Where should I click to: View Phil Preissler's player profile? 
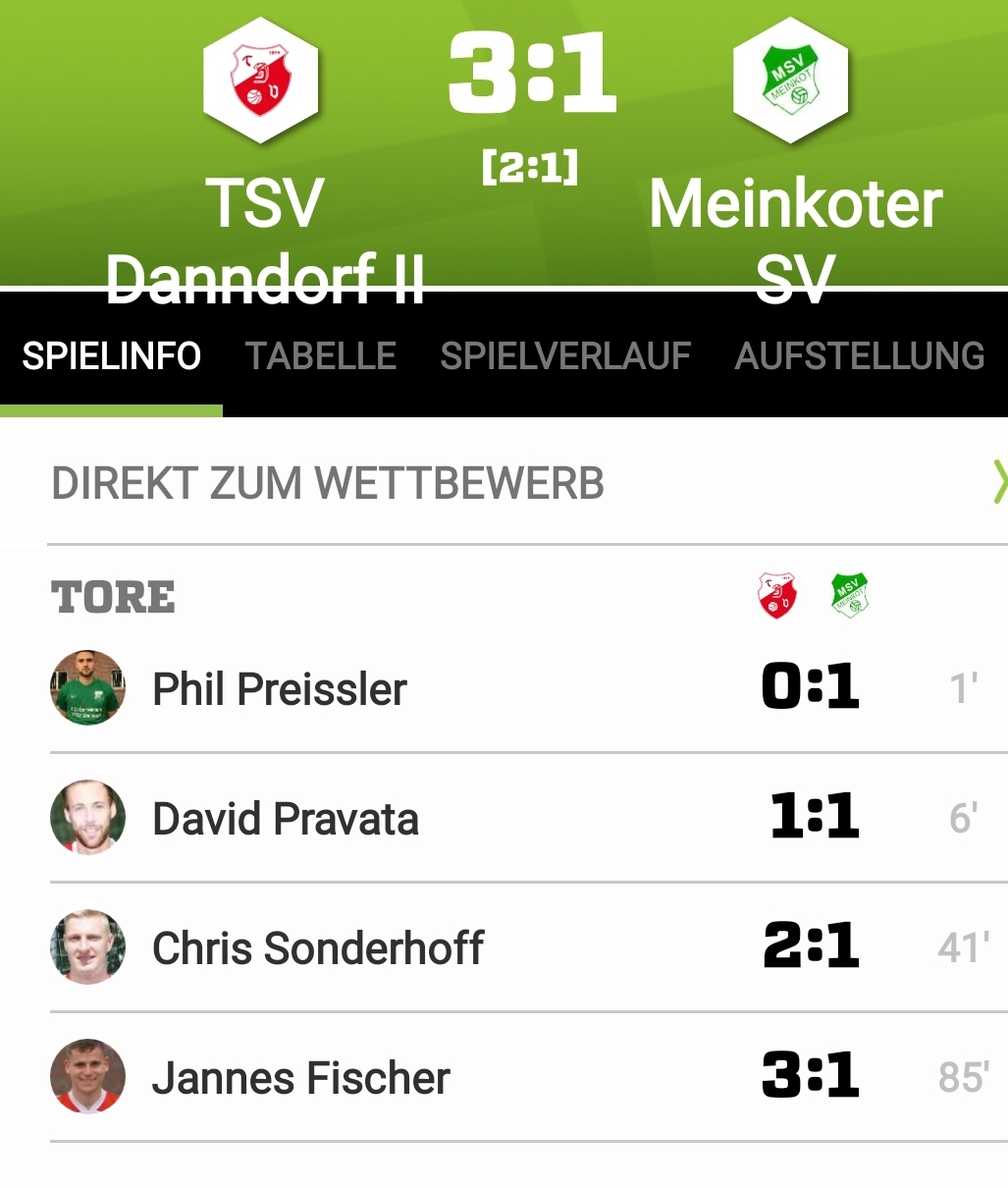(279, 688)
